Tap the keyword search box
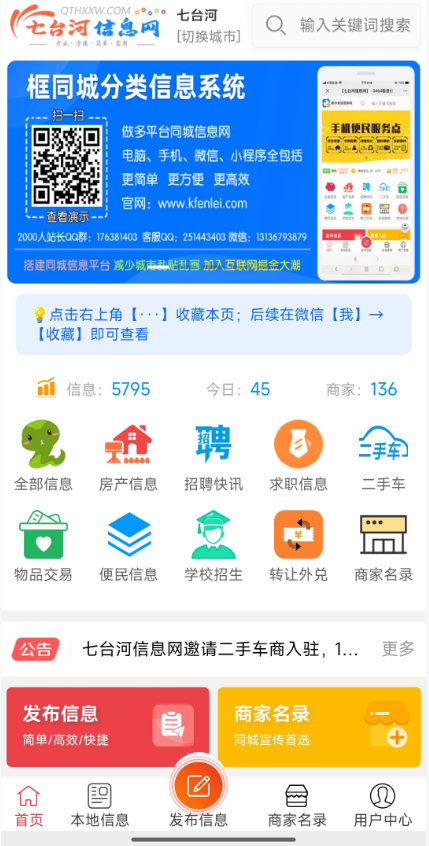This screenshot has height=846, width=429. 336,25
